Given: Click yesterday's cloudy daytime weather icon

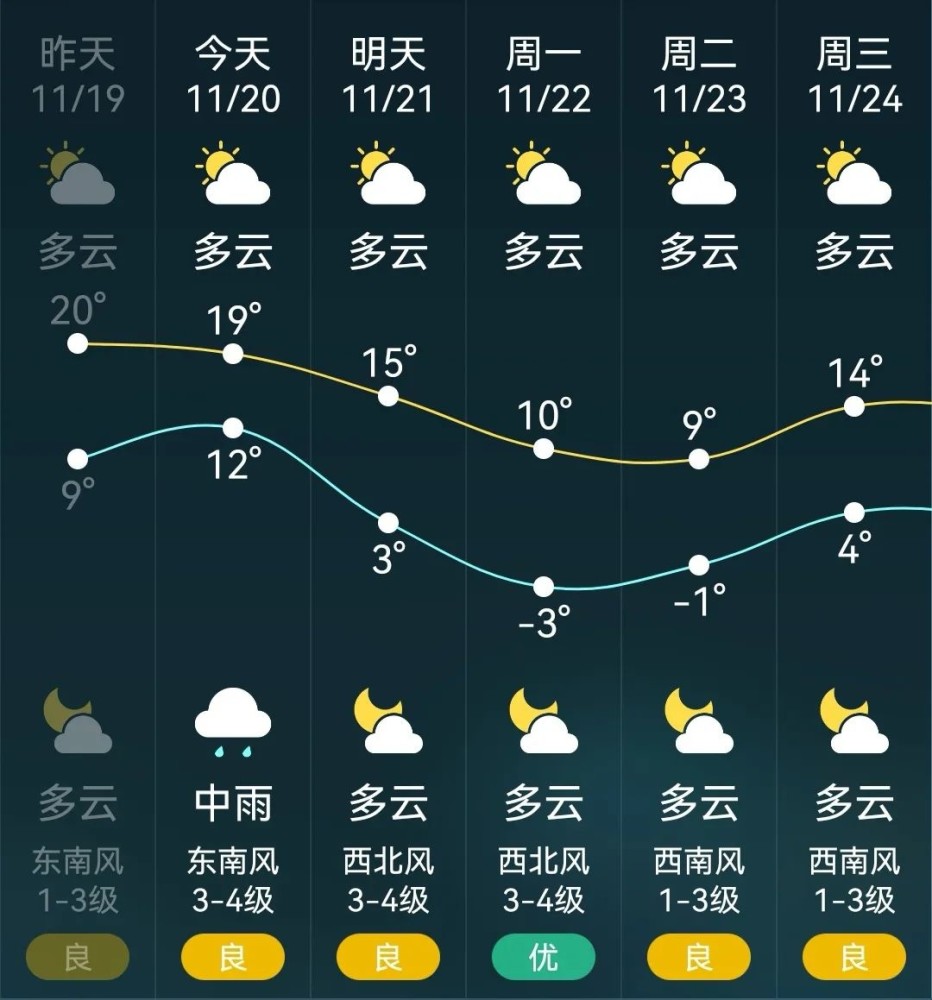Looking at the screenshot, I should click(76, 175).
